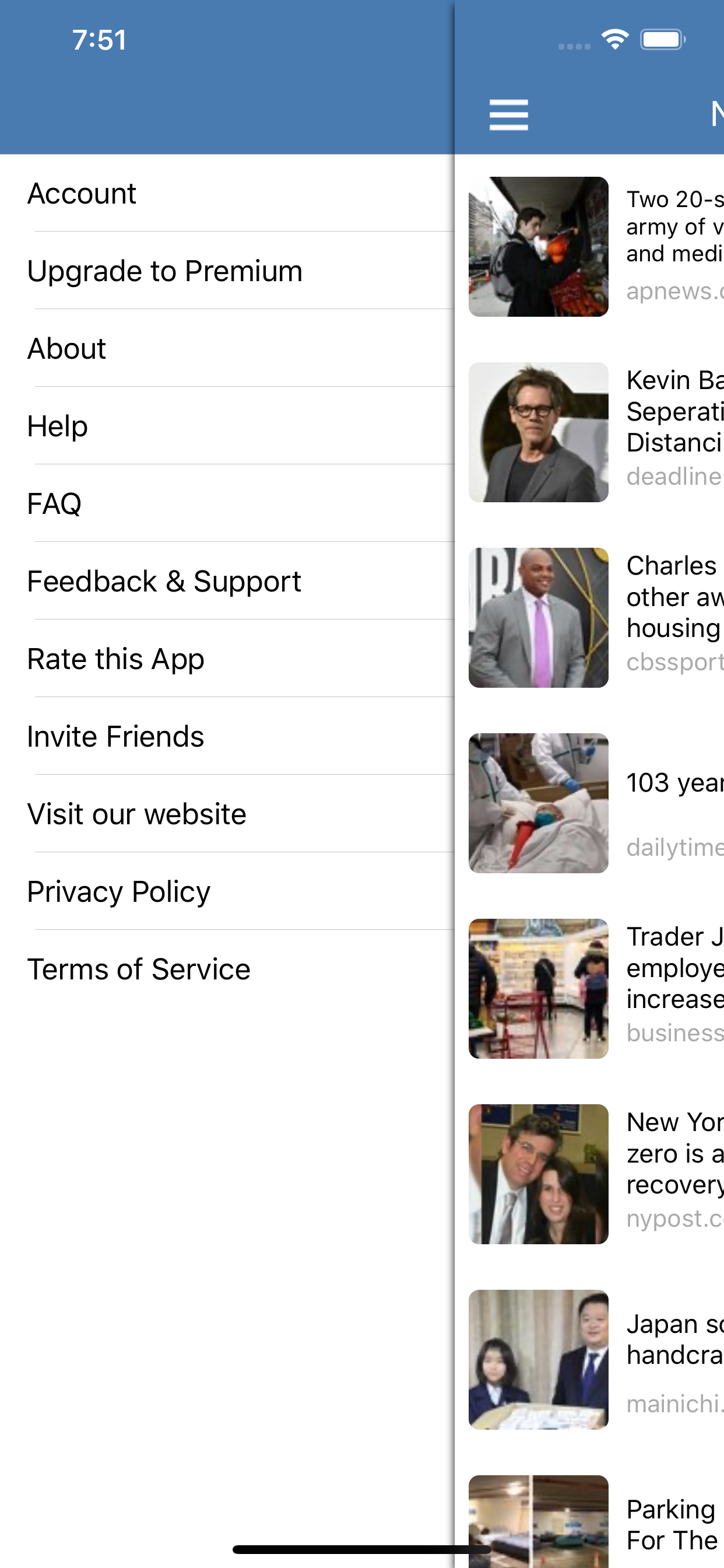The height and width of the screenshot is (1568, 724).
Task: Open the Trader Joe's employee article
Action: [x=589, y=989]
